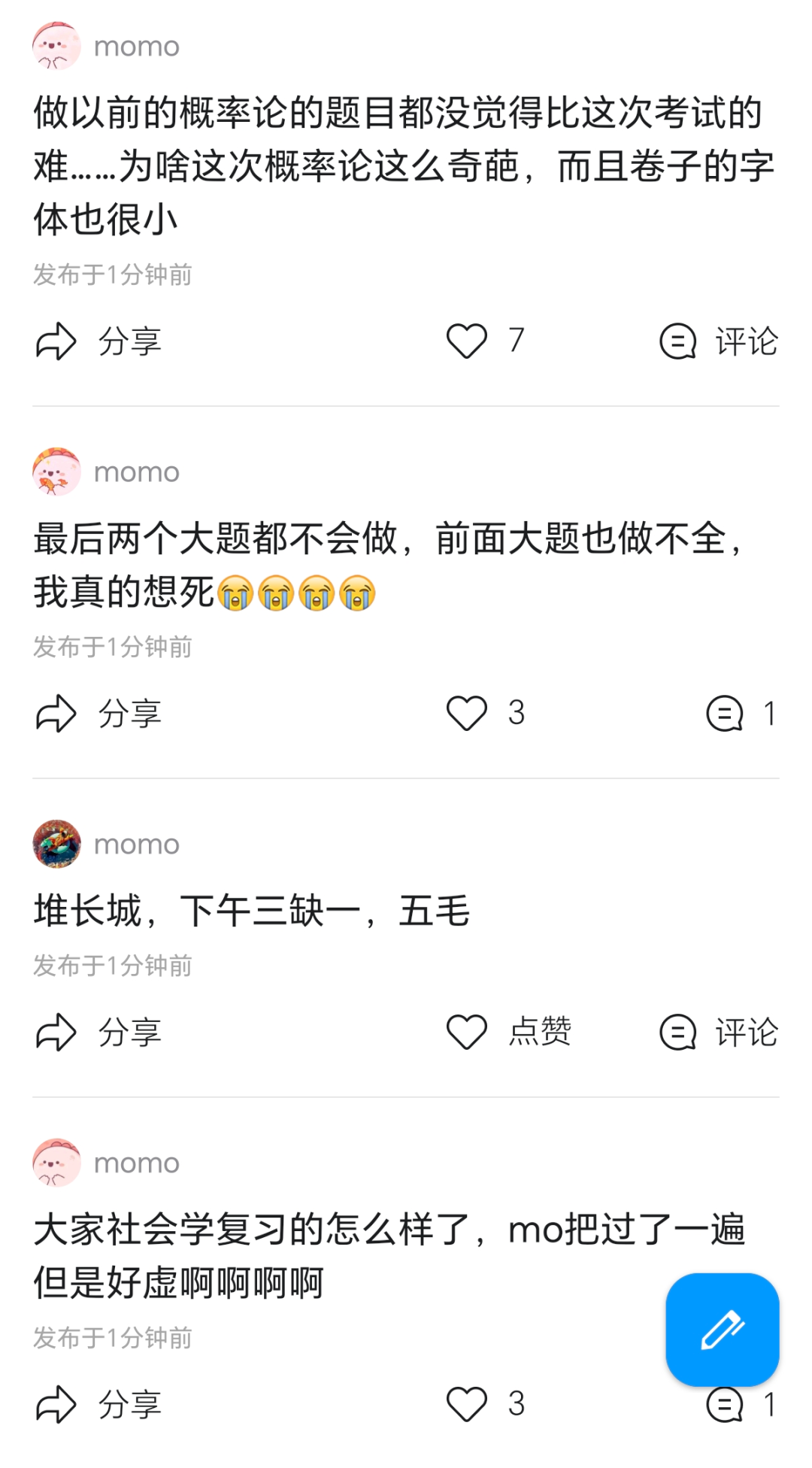Like the post about 概率论 exam
The width and height of the screenshot is (812, 1468).
click(486, 341)
